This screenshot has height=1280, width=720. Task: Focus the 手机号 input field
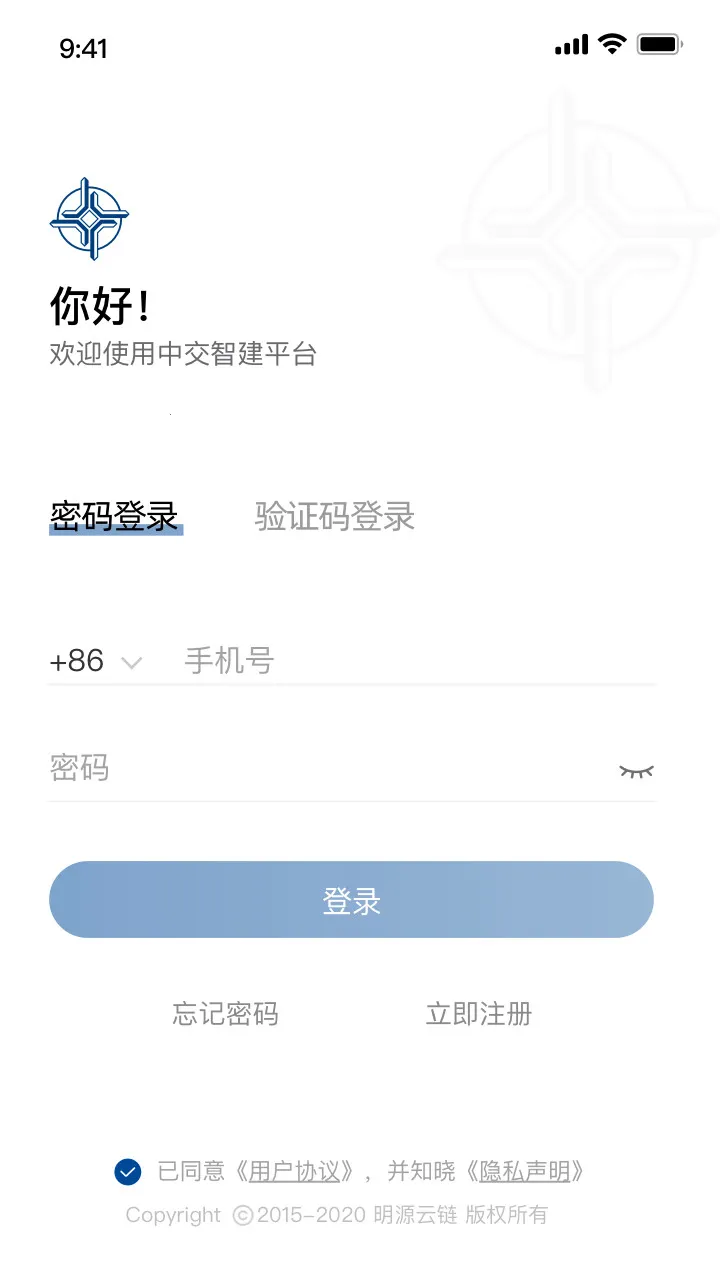click(x=410, y=661)
